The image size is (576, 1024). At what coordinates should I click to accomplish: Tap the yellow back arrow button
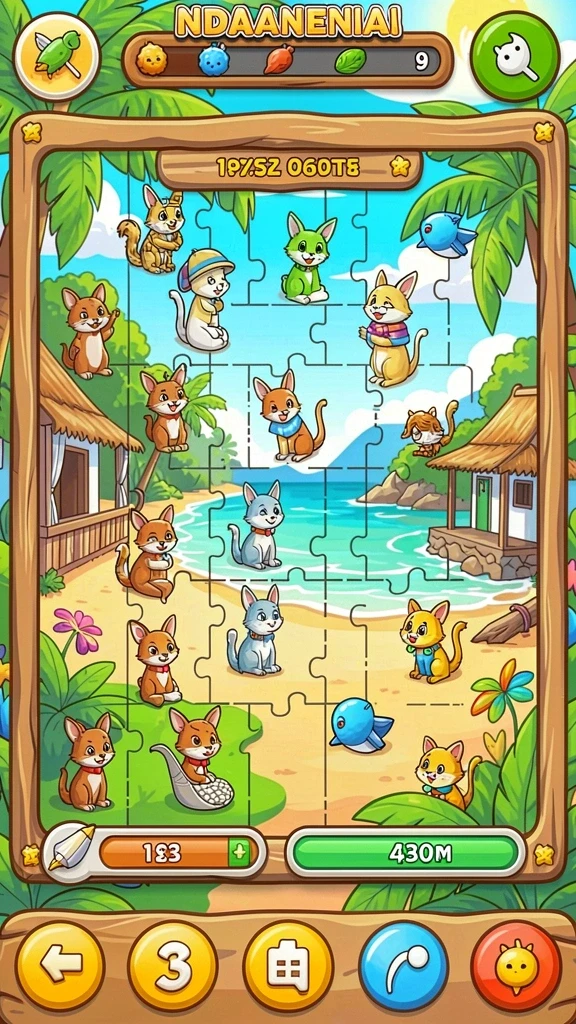point(60,965)
